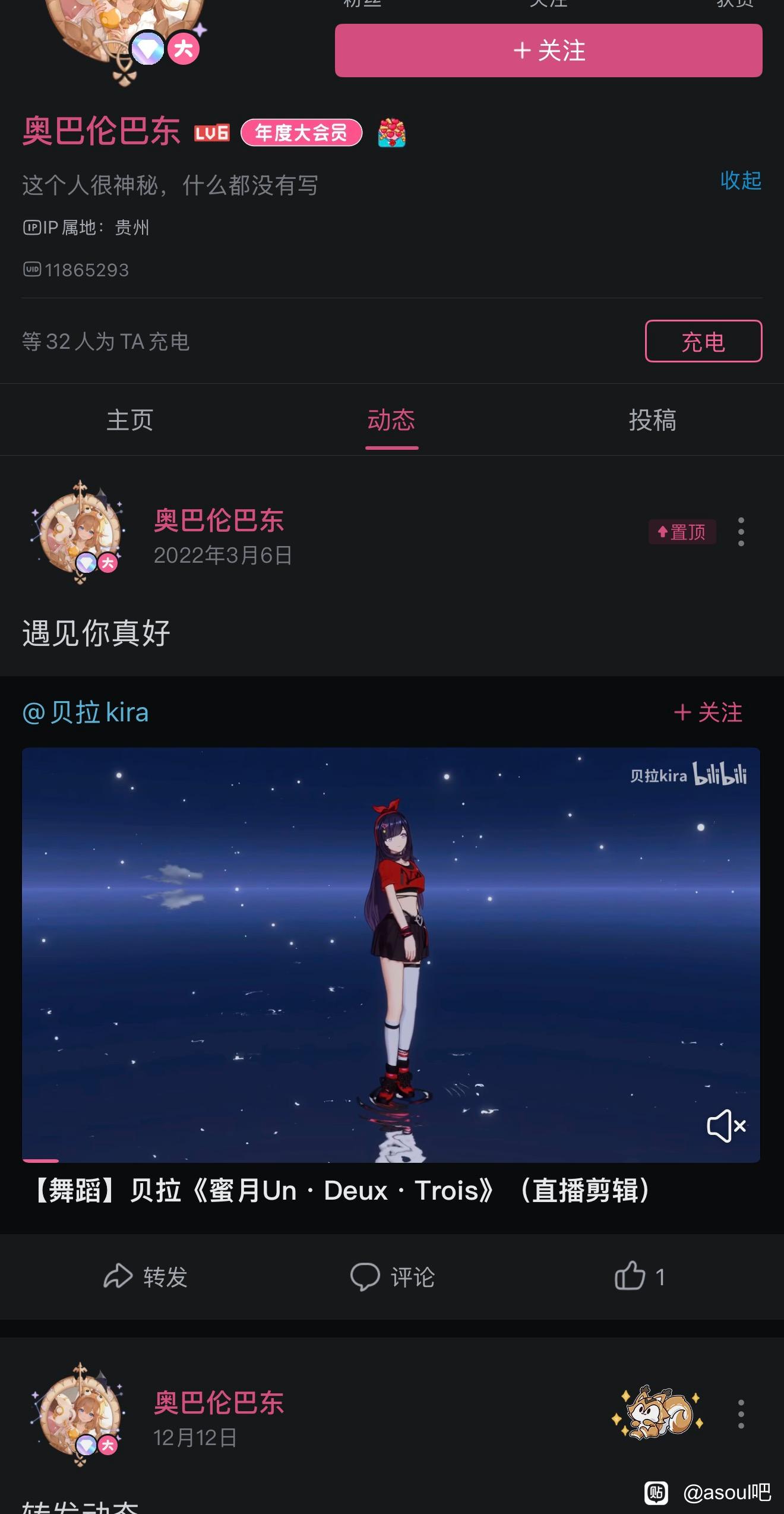This screenshot has height=1514, width=784.
Task: Tap the 充电 button to support creator
Action: [x=703, y=341]
